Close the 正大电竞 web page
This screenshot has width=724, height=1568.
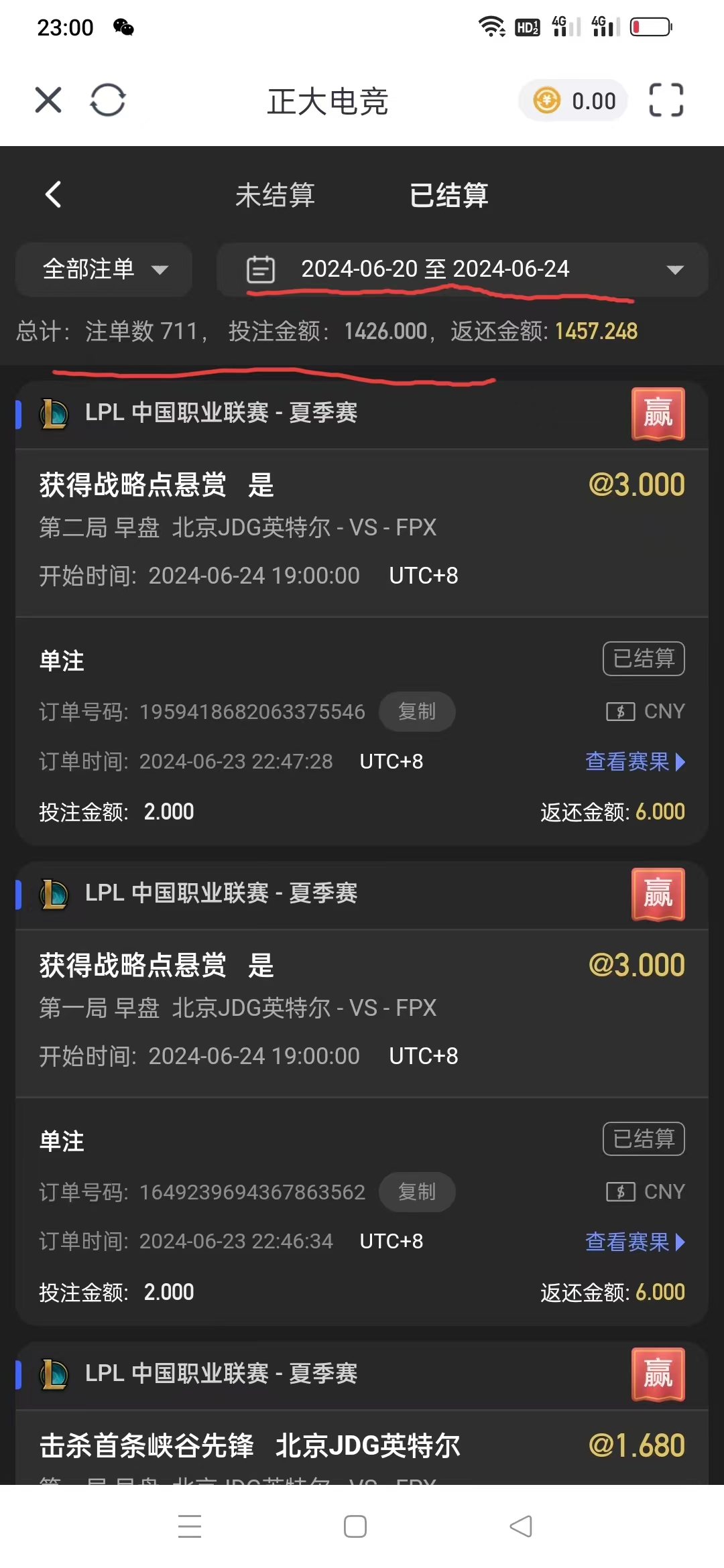(x=48, y=101)
